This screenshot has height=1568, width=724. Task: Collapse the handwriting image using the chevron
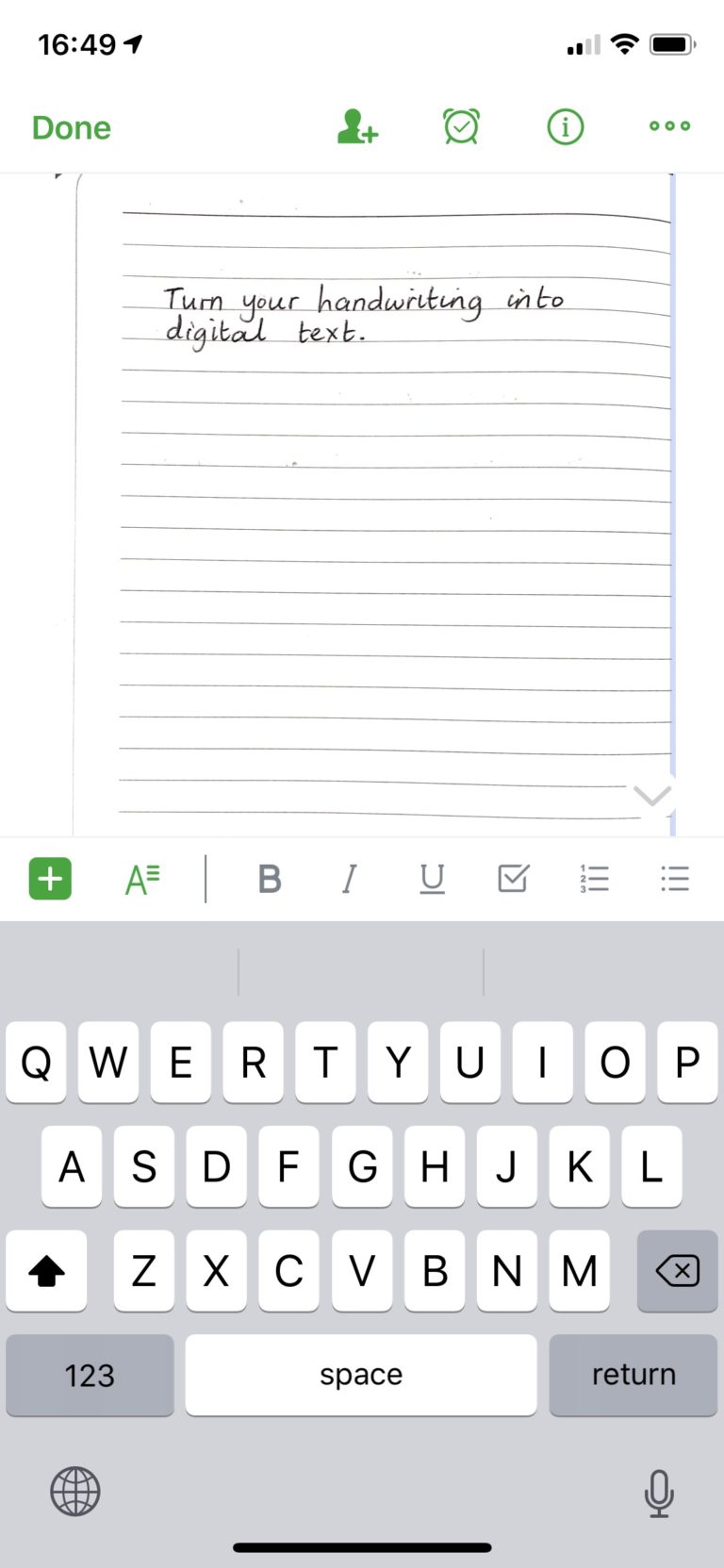tap(651, 795)
